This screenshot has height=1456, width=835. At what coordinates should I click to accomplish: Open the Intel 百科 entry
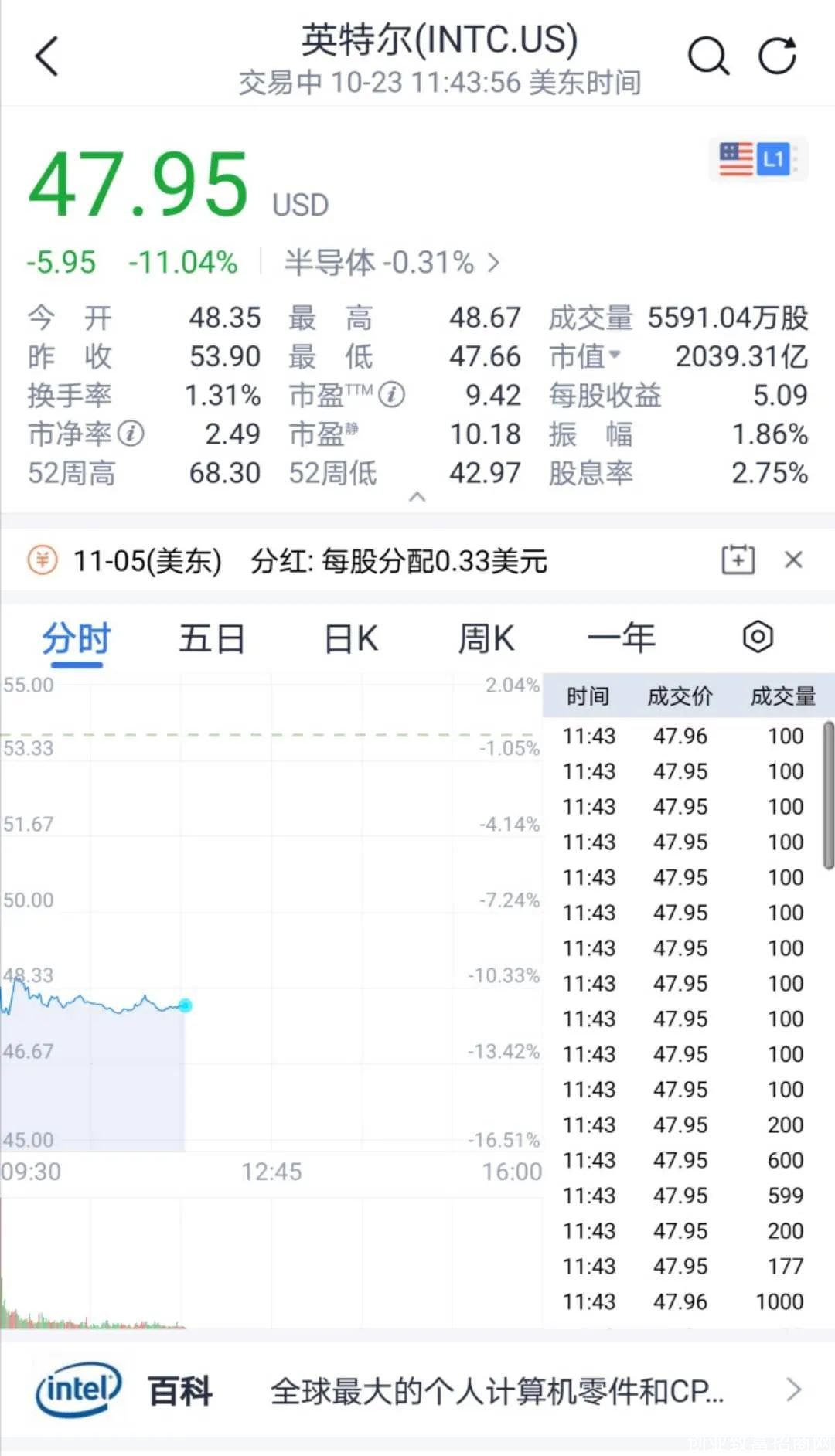(x=417, y=1391)
